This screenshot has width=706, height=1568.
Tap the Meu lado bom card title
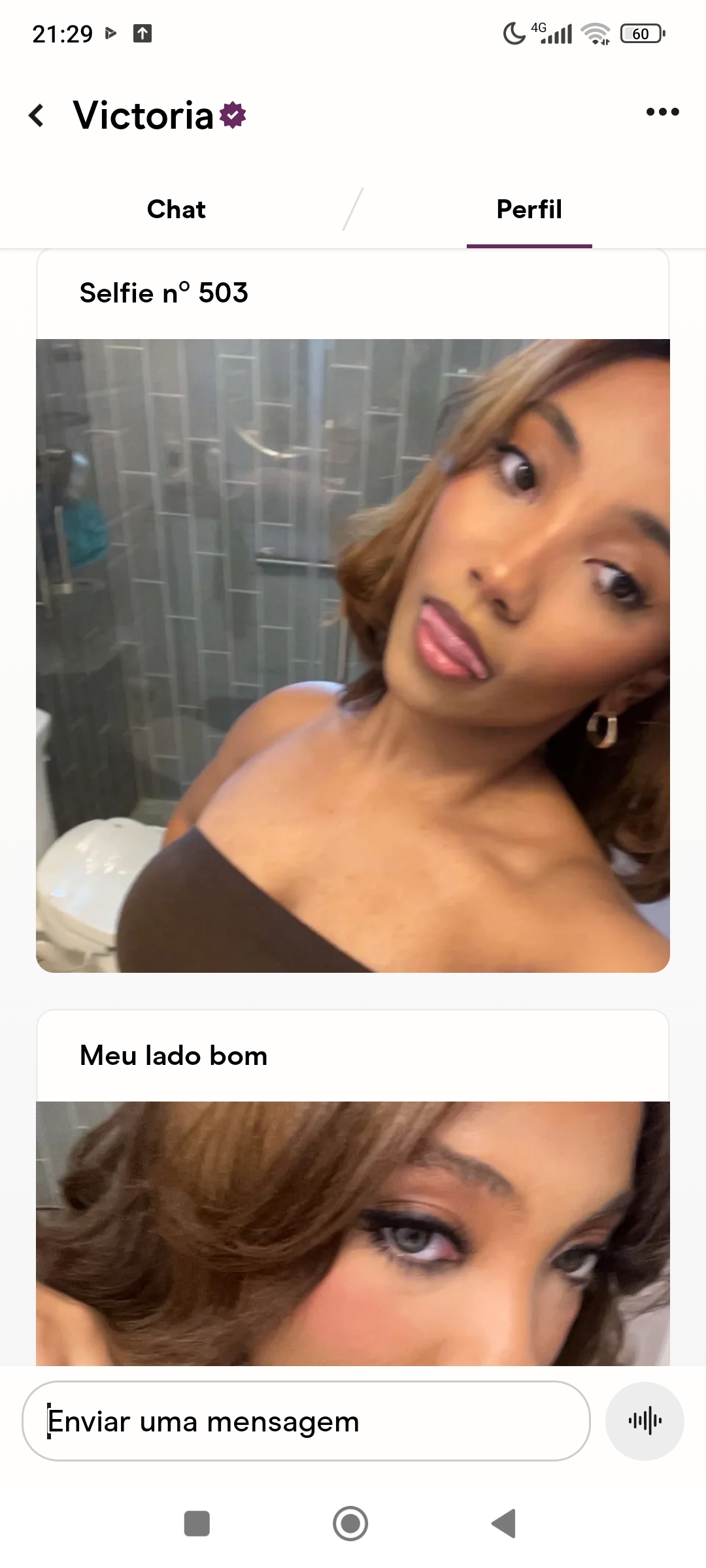pyautogui.click(x=173, y=1055)
